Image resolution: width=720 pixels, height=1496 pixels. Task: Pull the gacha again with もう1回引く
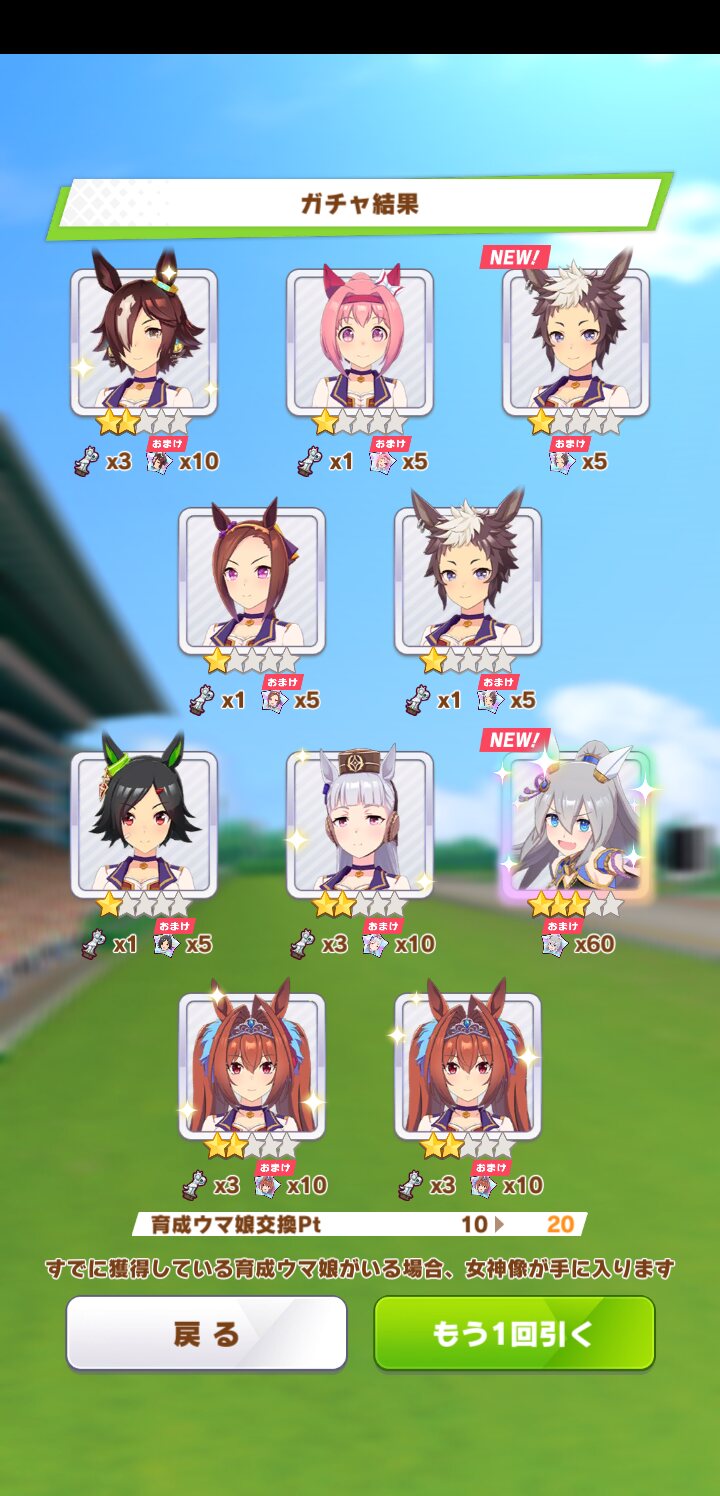click(x=514, y=1333)
